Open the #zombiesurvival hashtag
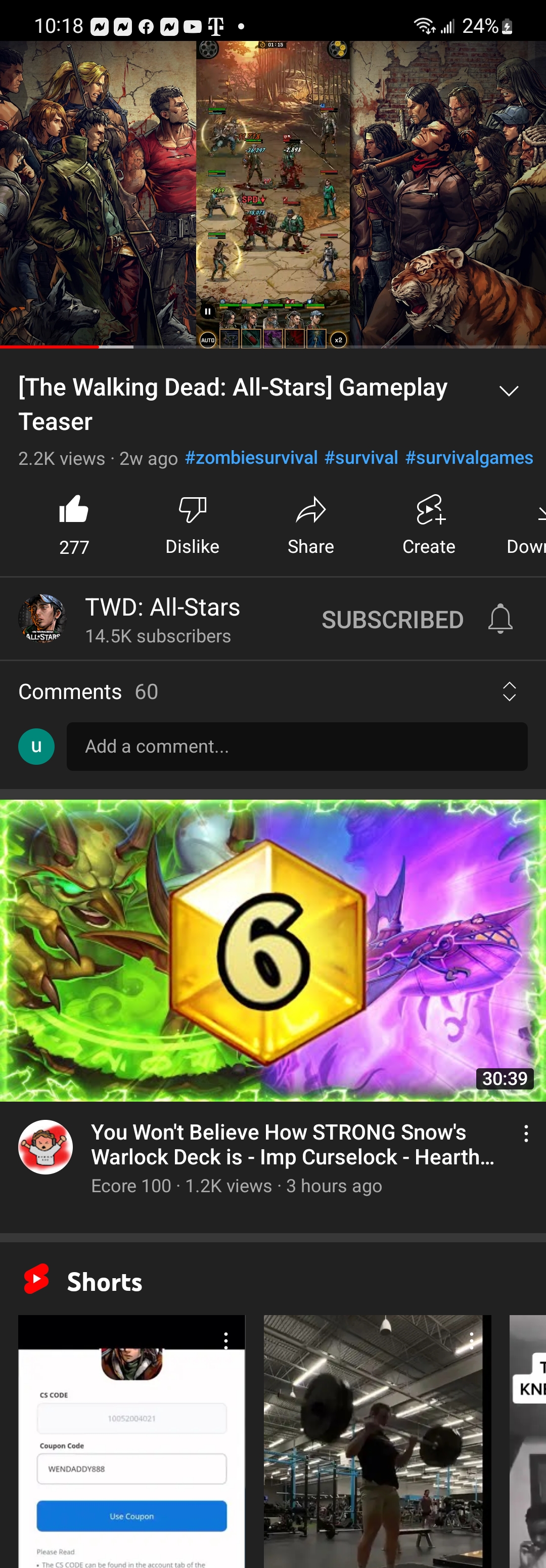Image resolution: width=546 pixels, height=1568 pixels. [251, 458]
